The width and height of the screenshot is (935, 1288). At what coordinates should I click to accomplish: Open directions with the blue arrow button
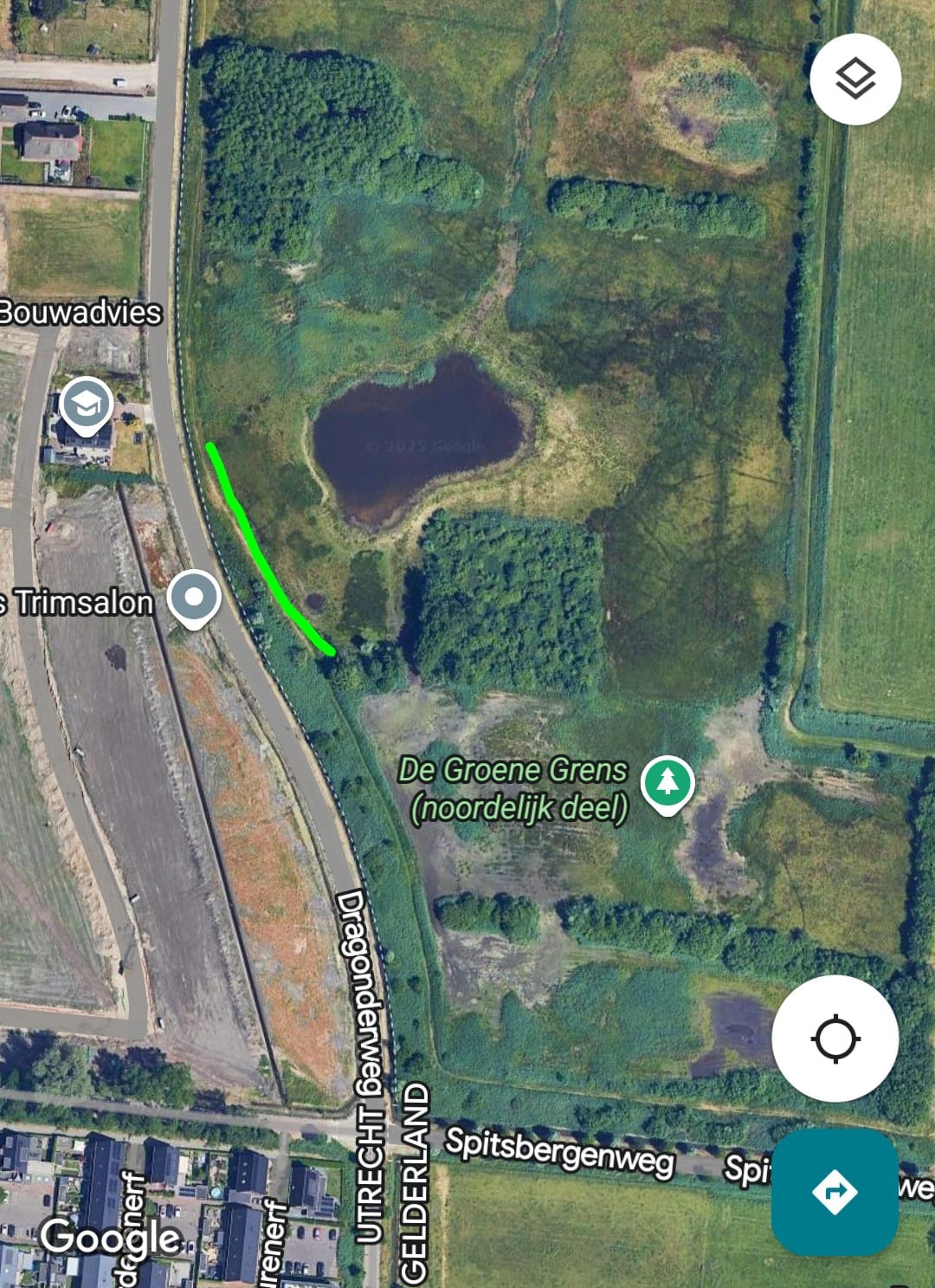835,1191
